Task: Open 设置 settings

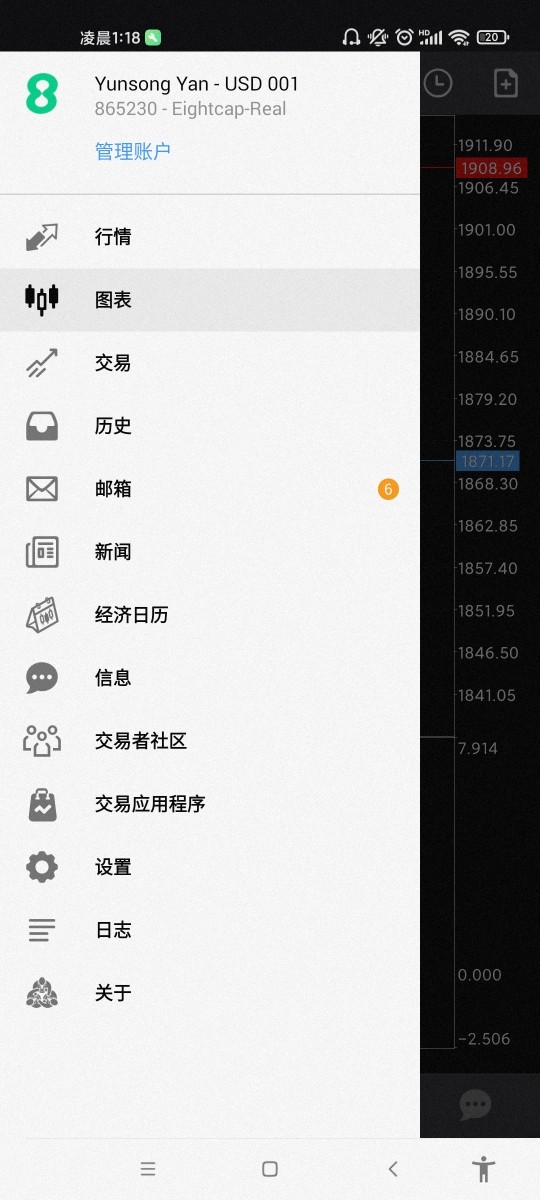Action: point(210,867)
